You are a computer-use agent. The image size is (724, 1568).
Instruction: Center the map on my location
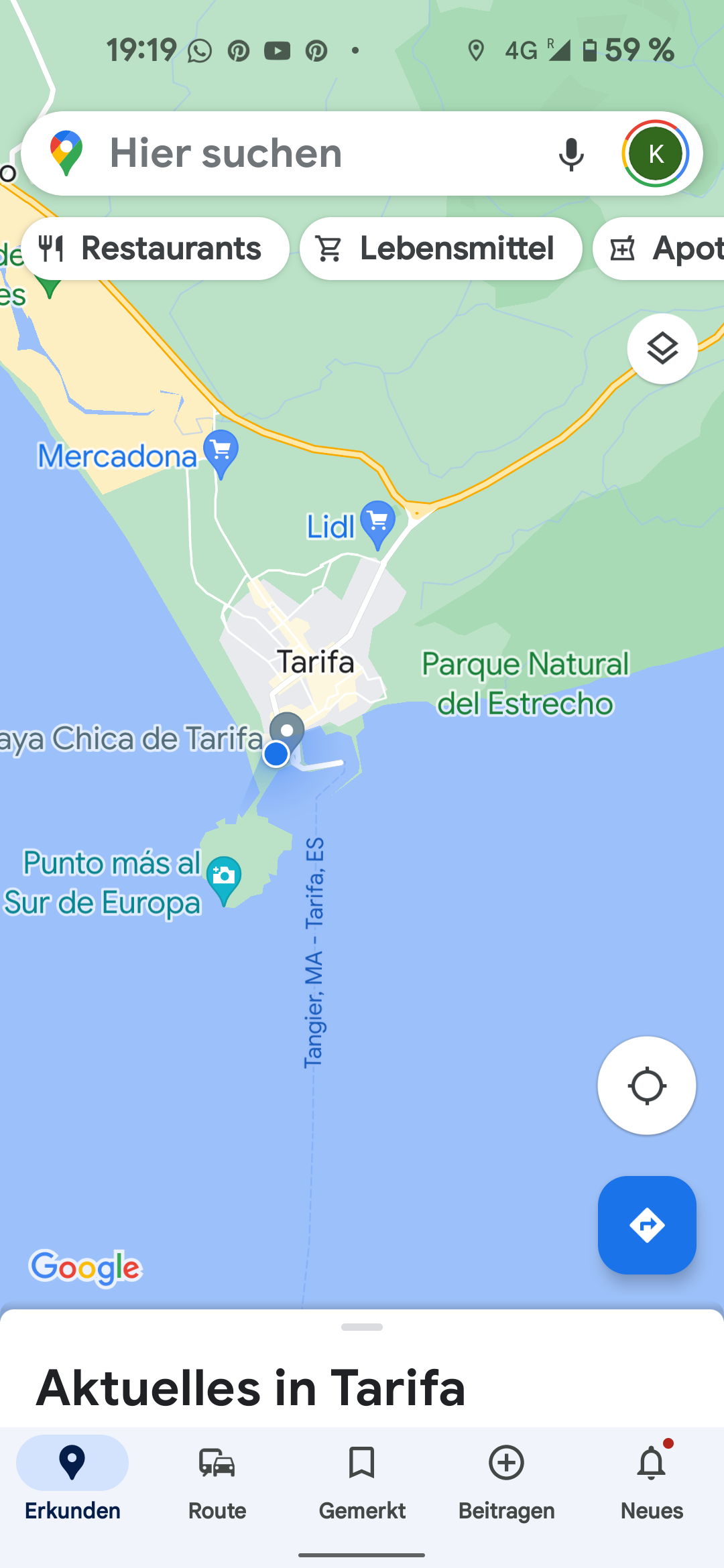646,1086
